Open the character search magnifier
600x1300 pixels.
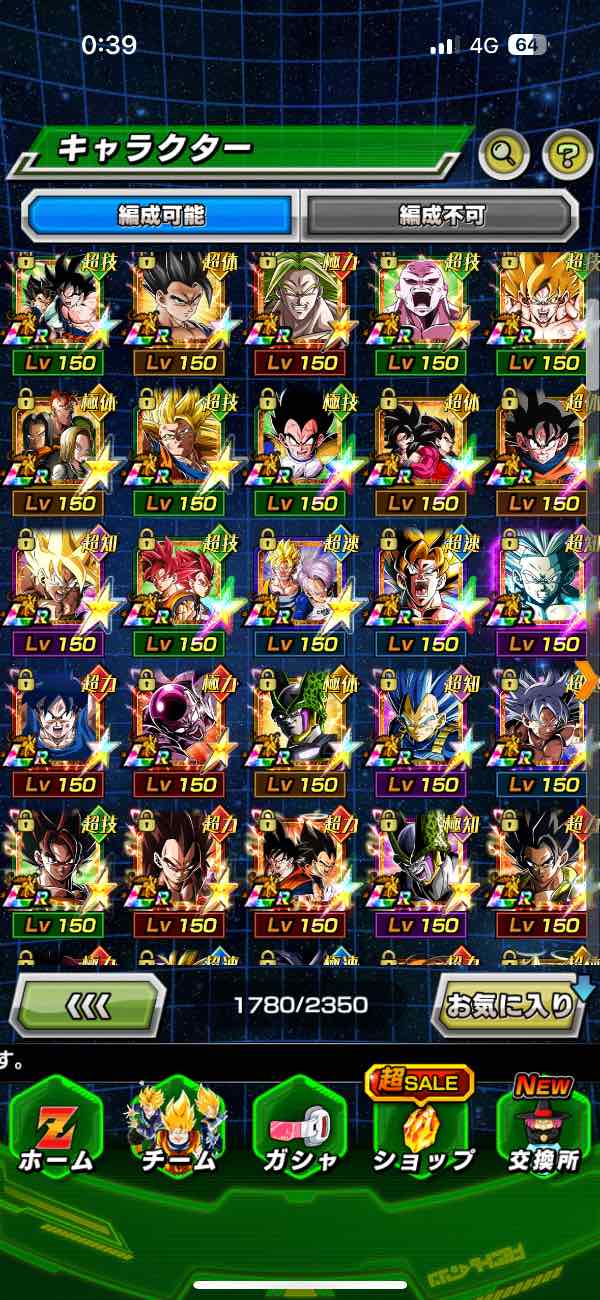[x=503, y=153]
